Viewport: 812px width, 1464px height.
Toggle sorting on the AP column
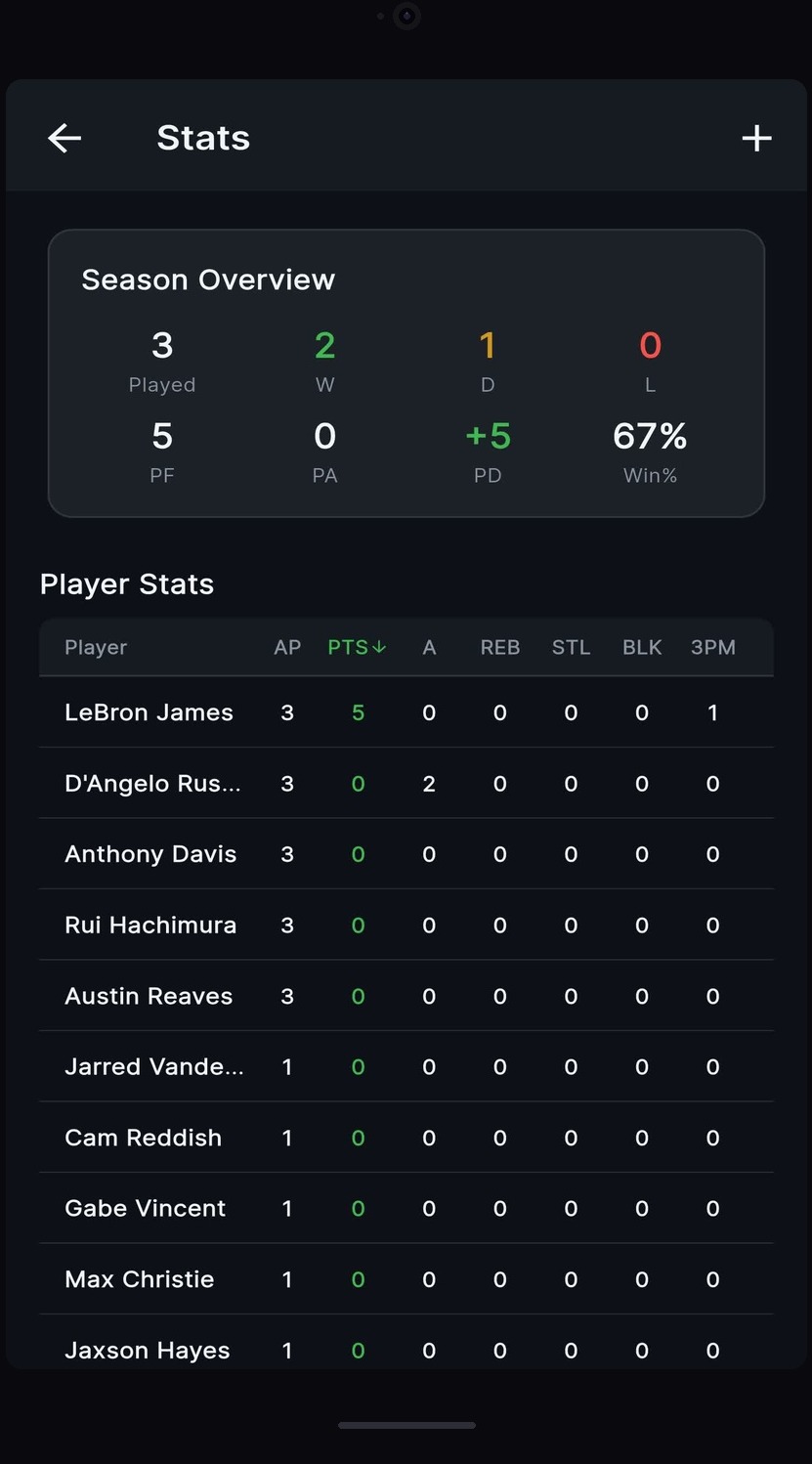tap(286, 646)
